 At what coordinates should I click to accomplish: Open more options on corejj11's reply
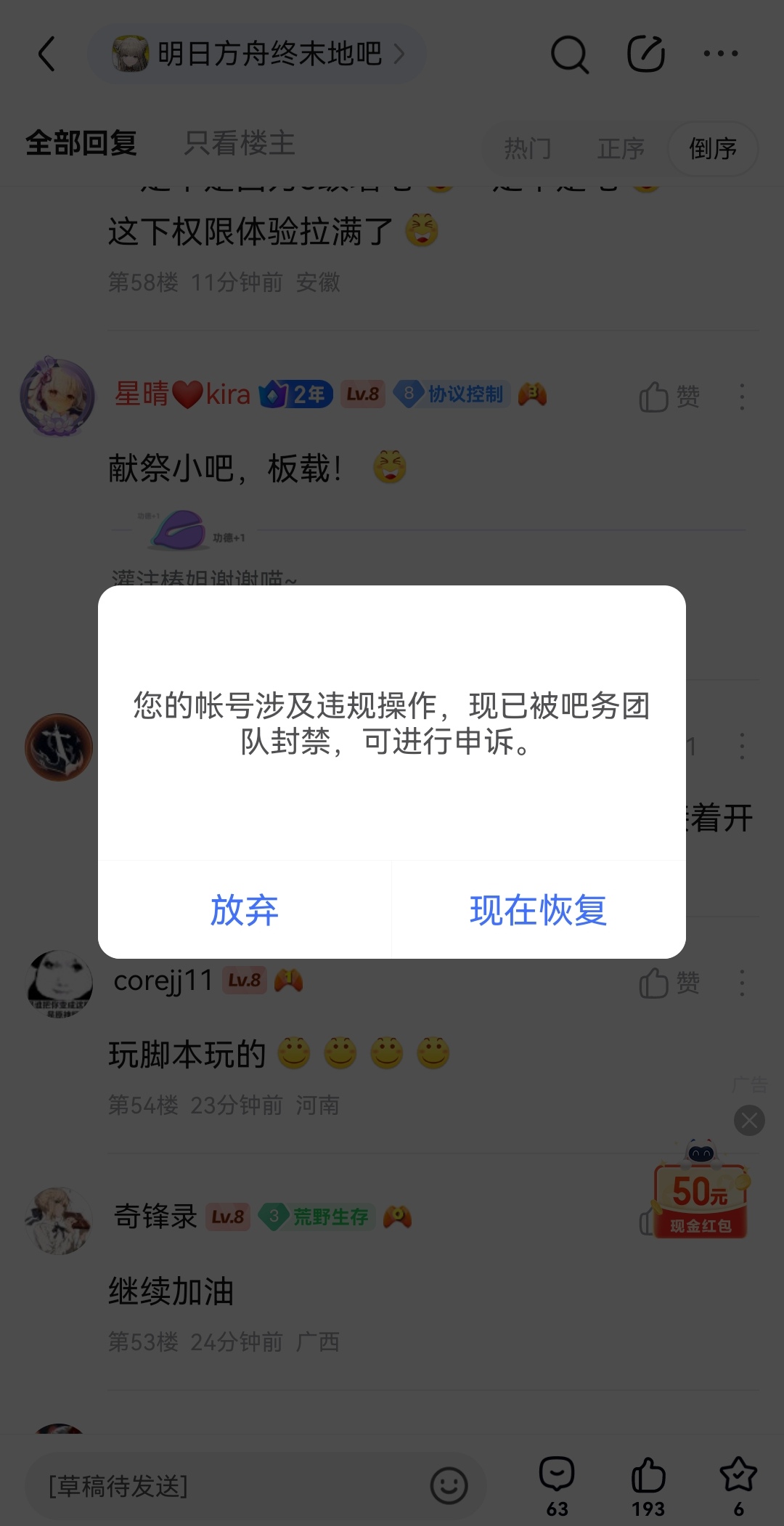(x=742, y=983)
